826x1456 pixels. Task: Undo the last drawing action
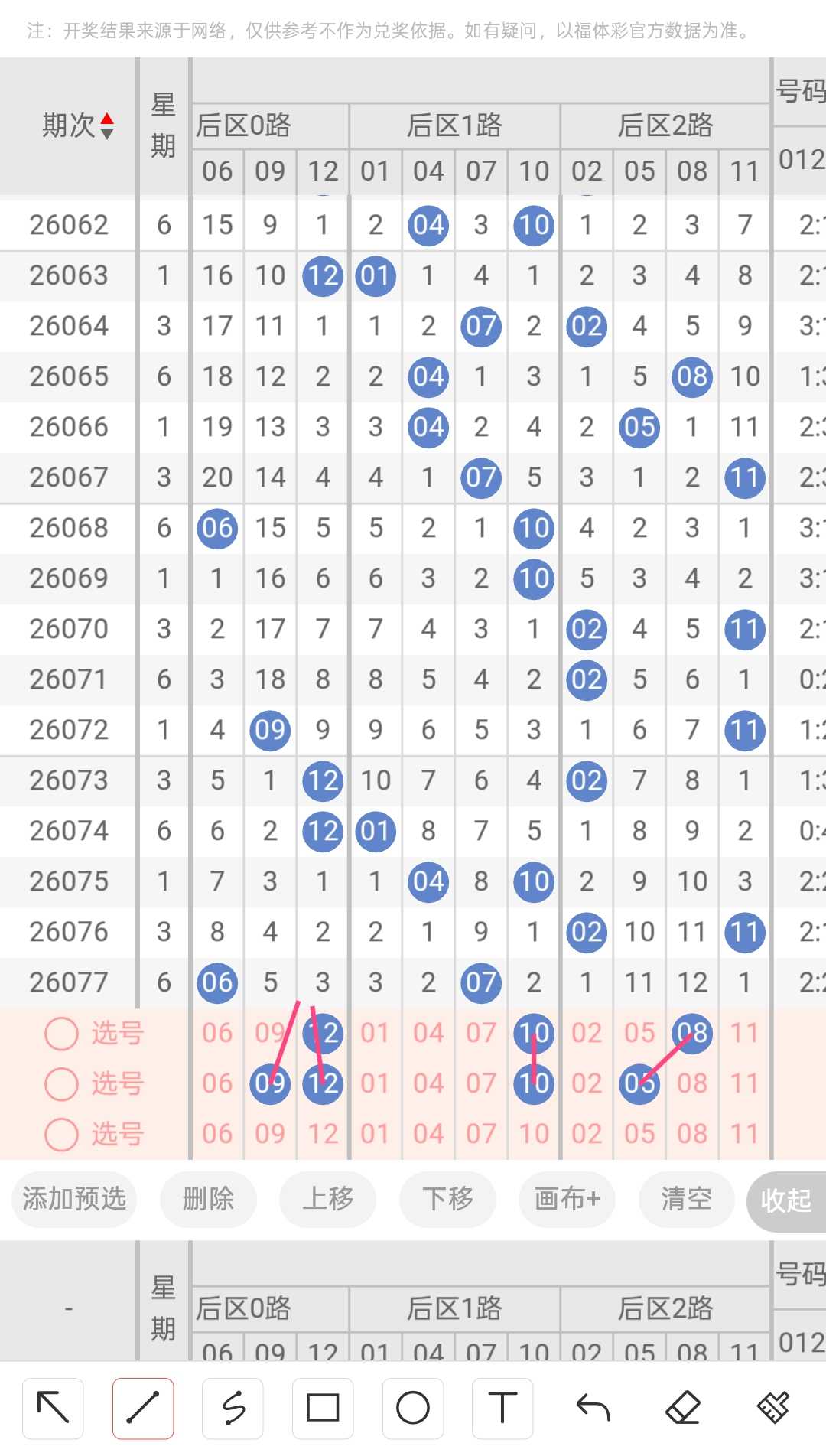pyautogui.click(x=593, y=1408)
